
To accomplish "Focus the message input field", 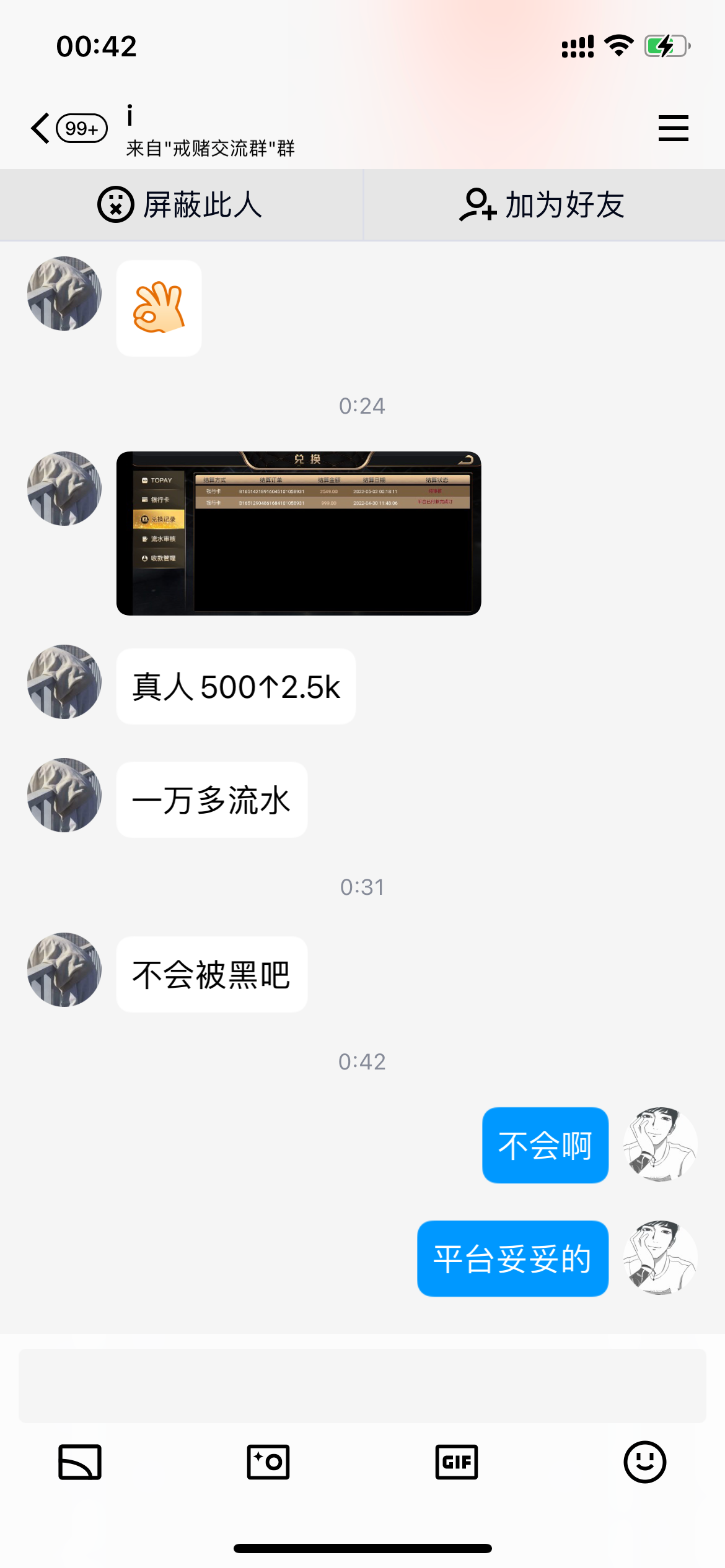I will [x=362, y=1385].
